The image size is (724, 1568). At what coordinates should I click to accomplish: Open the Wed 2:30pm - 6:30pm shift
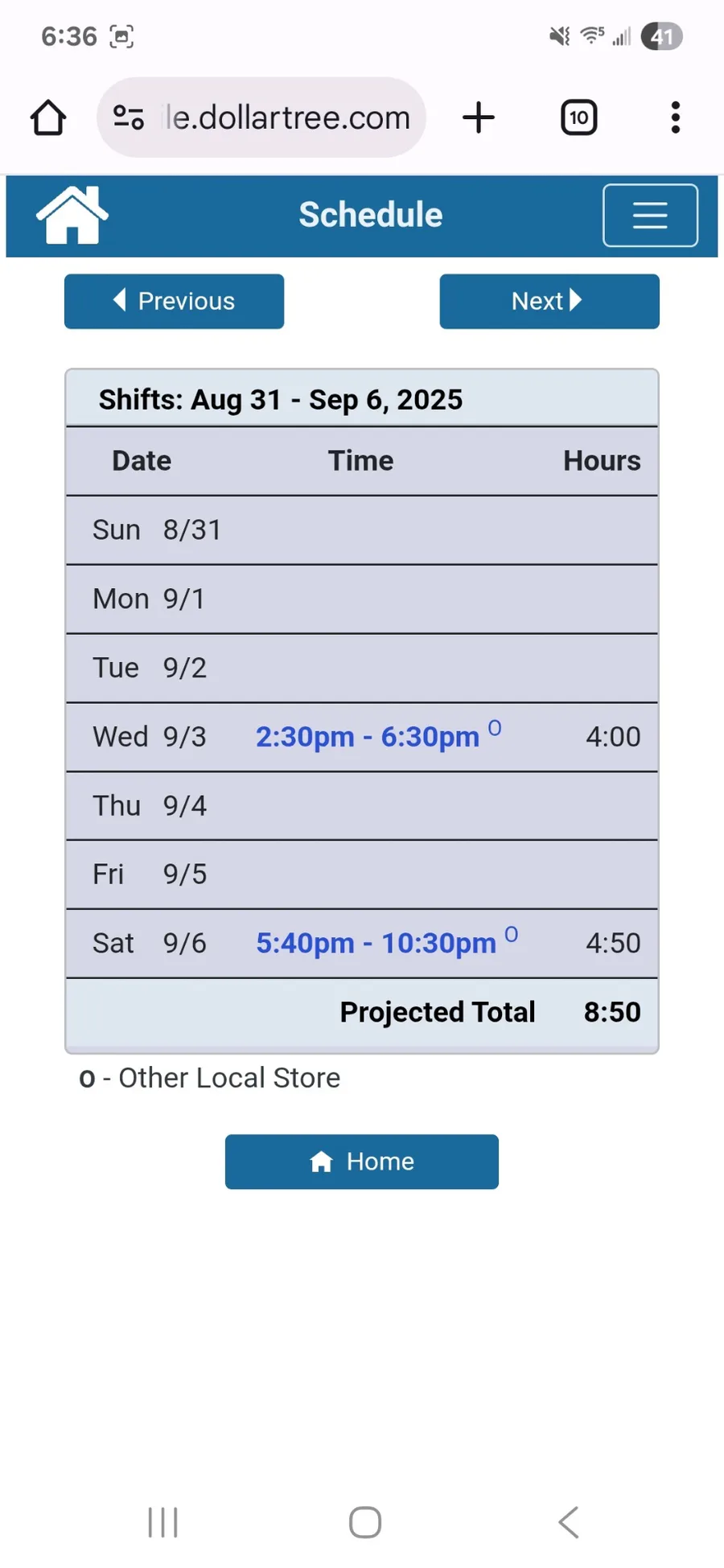coord(368,737)
